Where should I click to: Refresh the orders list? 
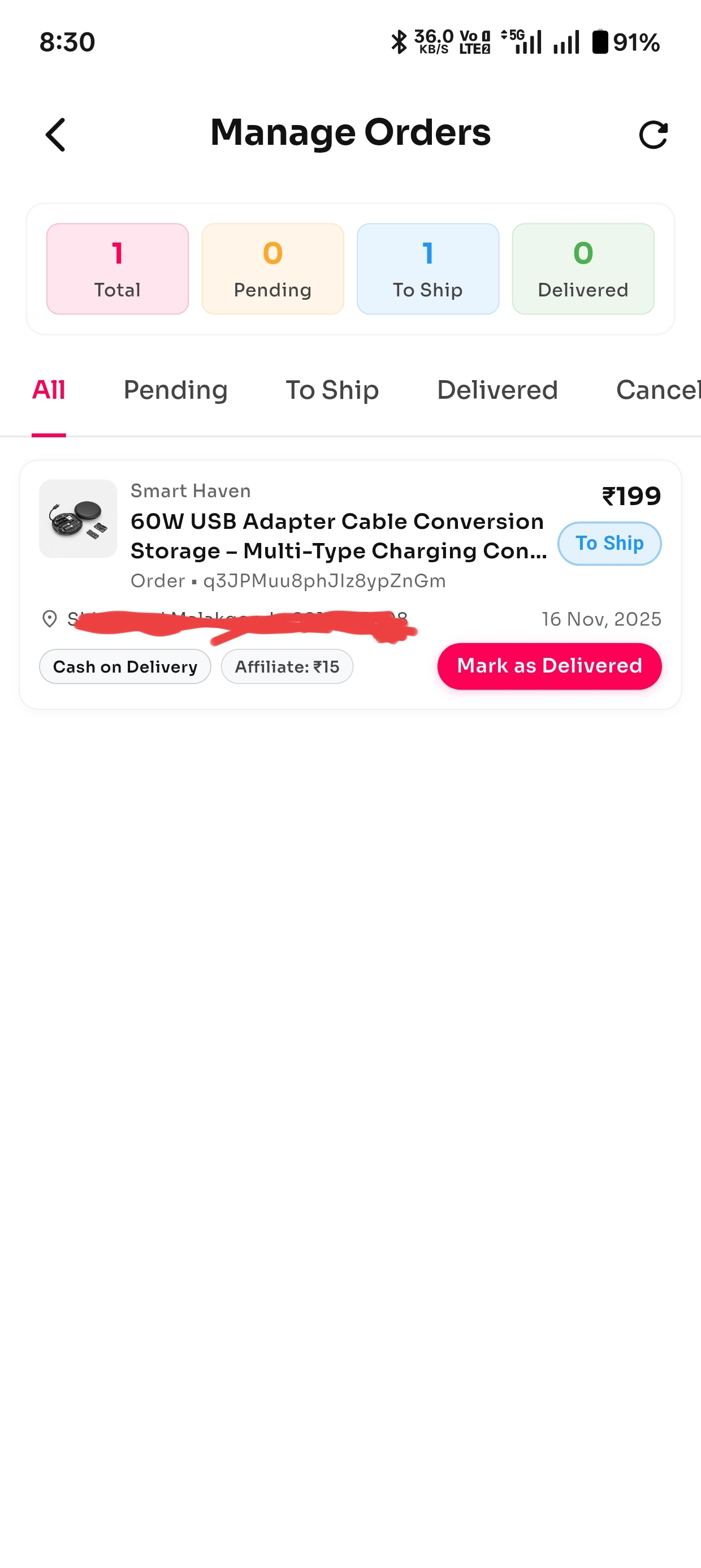653,135
